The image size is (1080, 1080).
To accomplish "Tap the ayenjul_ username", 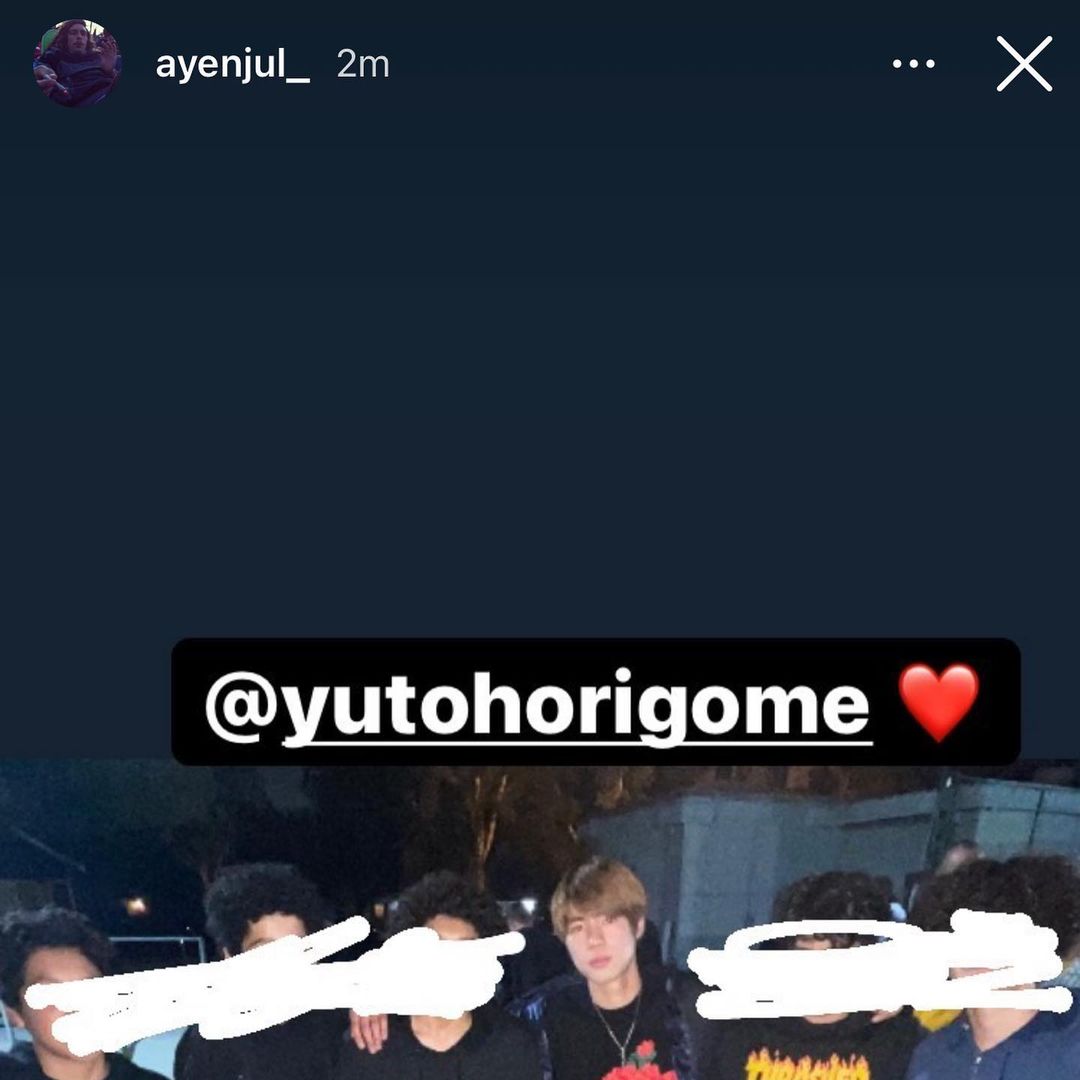I will (232, 66).
